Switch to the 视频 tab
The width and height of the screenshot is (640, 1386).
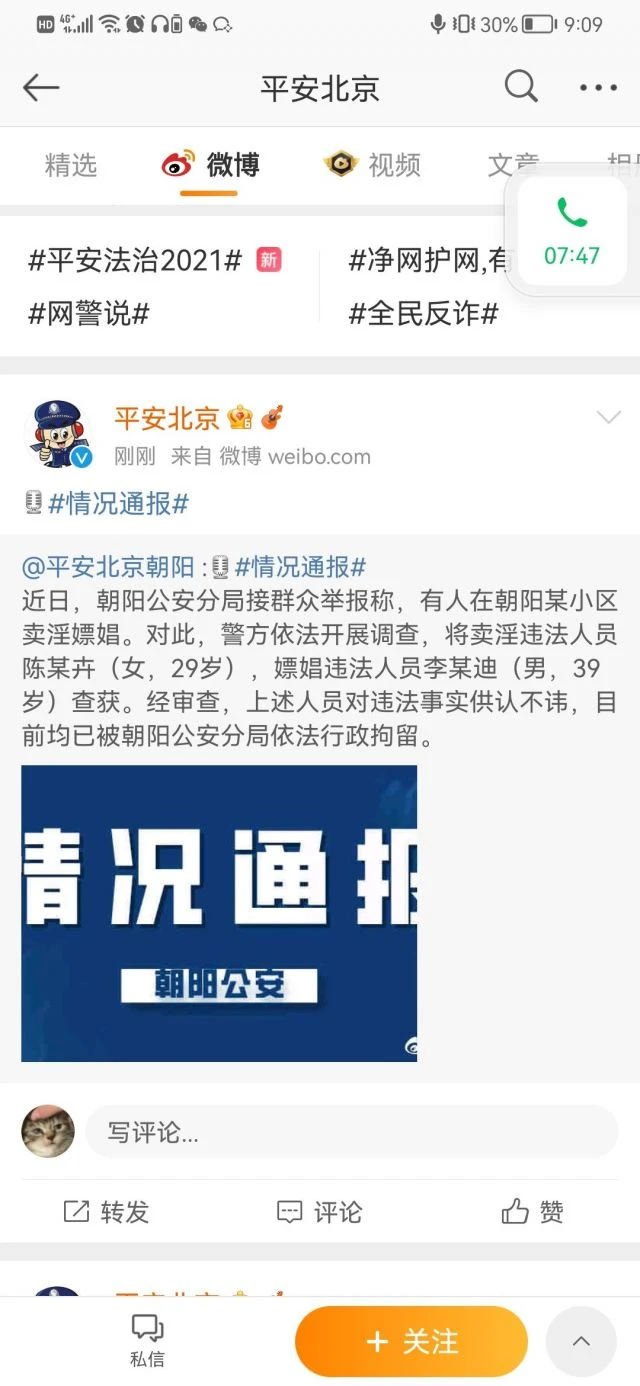[373, 165]
